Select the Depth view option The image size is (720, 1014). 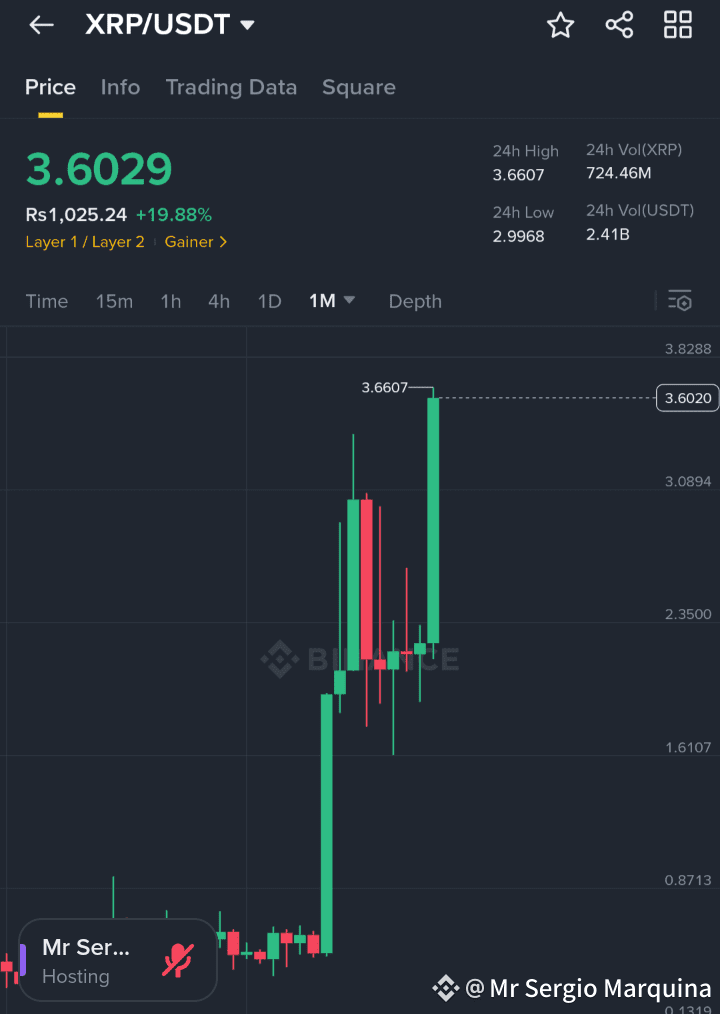[x=415, y=301]
